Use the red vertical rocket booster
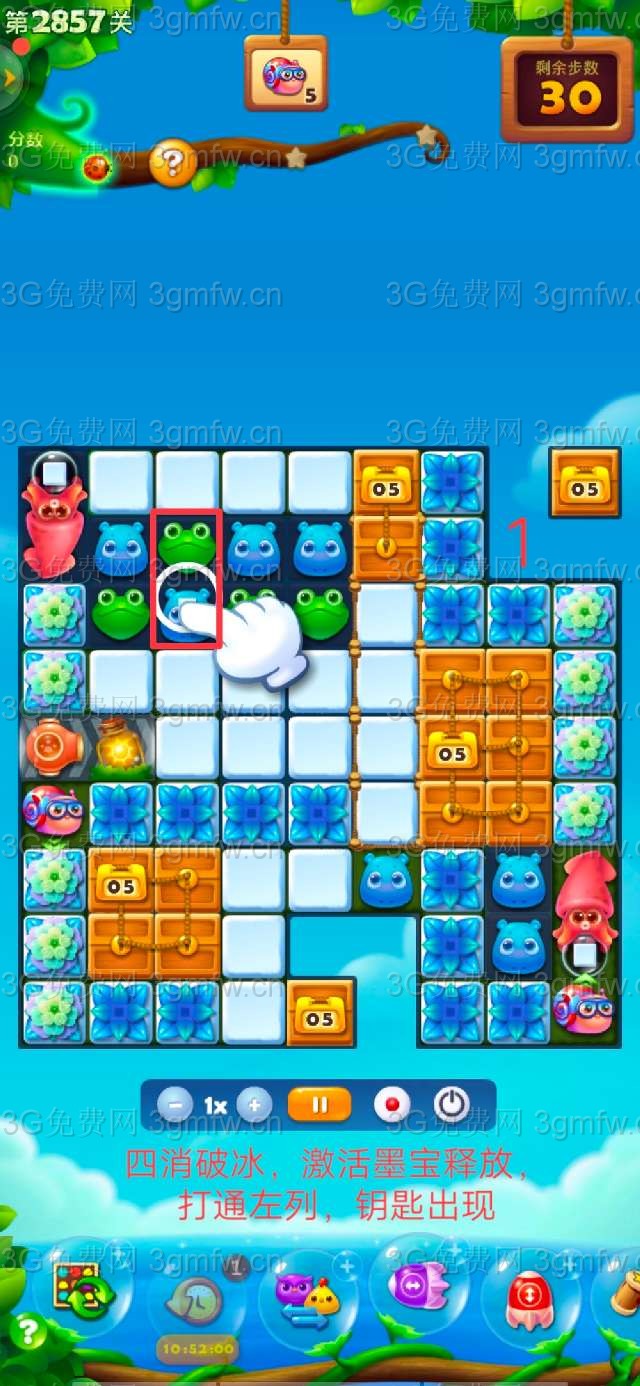 click(x=530, y=1297)
